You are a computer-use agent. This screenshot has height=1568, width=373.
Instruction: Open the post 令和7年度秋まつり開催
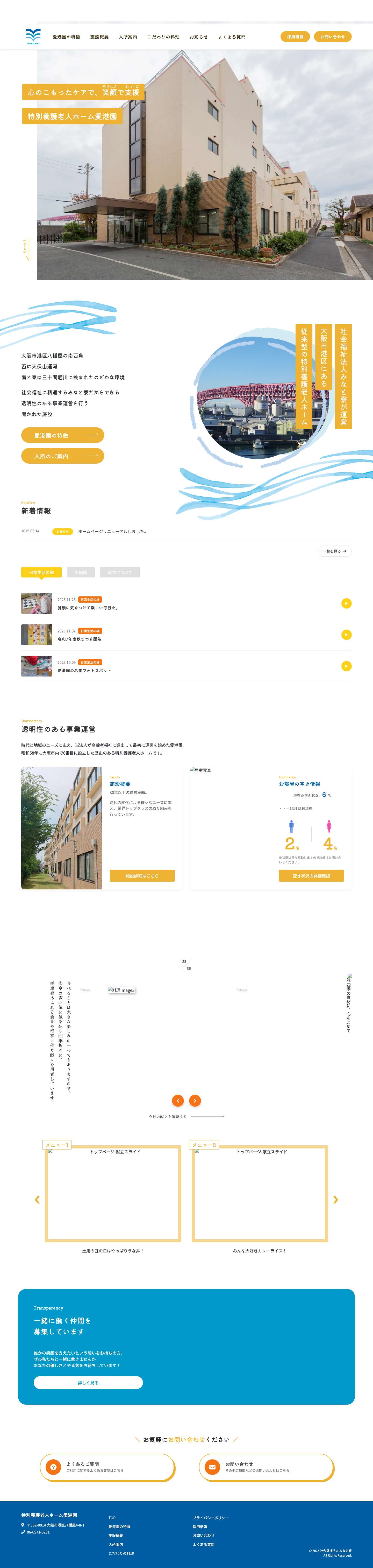(x=80, y=639)
